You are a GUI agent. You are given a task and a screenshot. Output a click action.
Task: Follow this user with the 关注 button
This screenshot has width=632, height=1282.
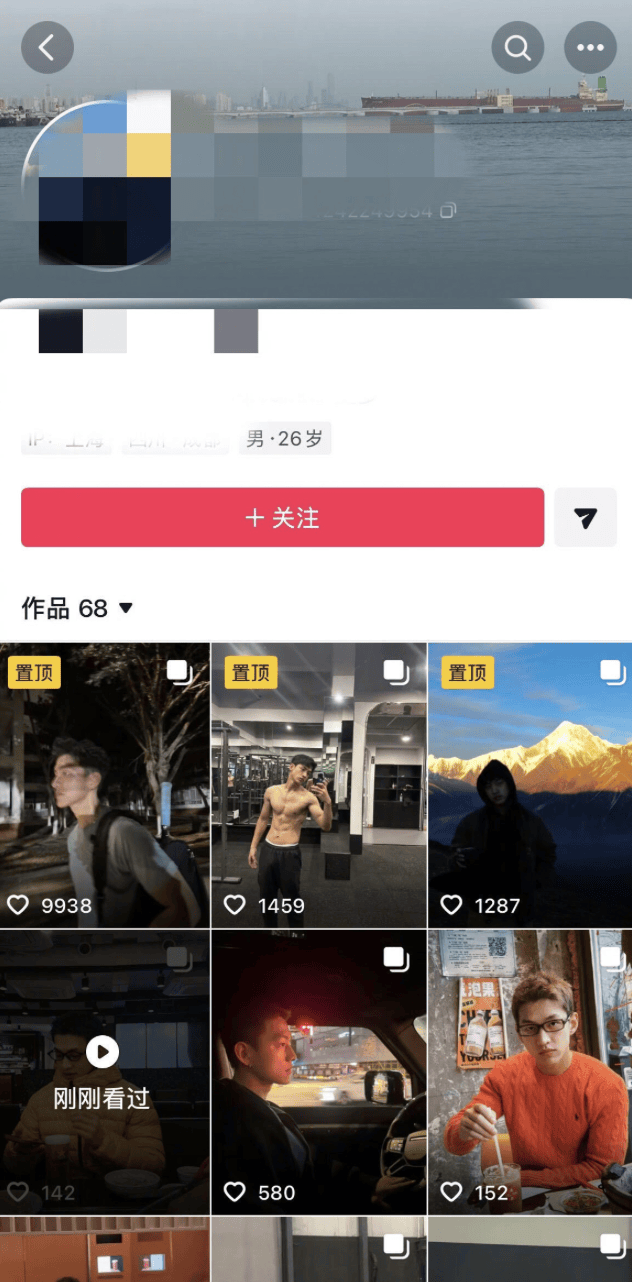282,517
